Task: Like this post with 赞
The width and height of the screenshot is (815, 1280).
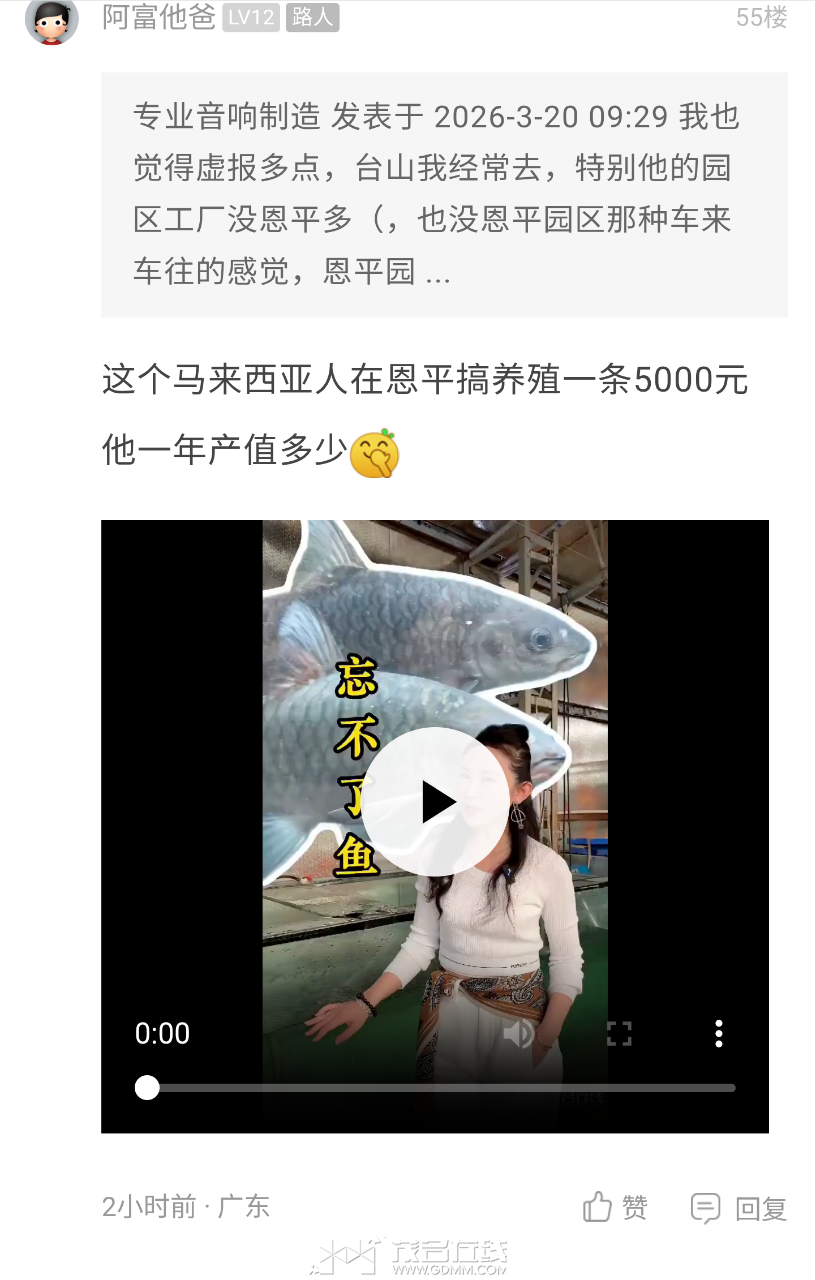Action: tap(615, 1208)
